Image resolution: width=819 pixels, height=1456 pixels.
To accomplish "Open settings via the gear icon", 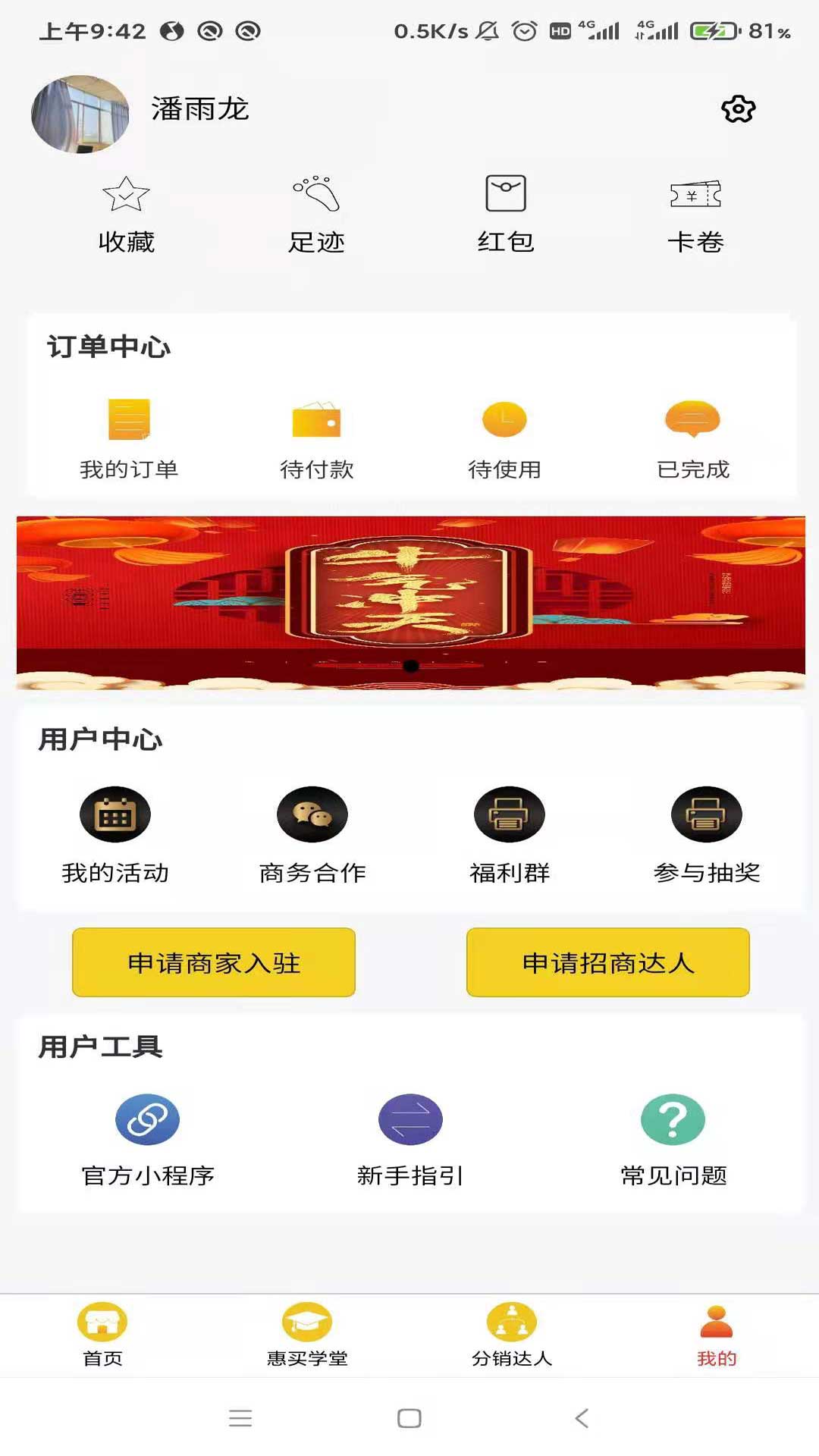I will [x=738, y=109].
